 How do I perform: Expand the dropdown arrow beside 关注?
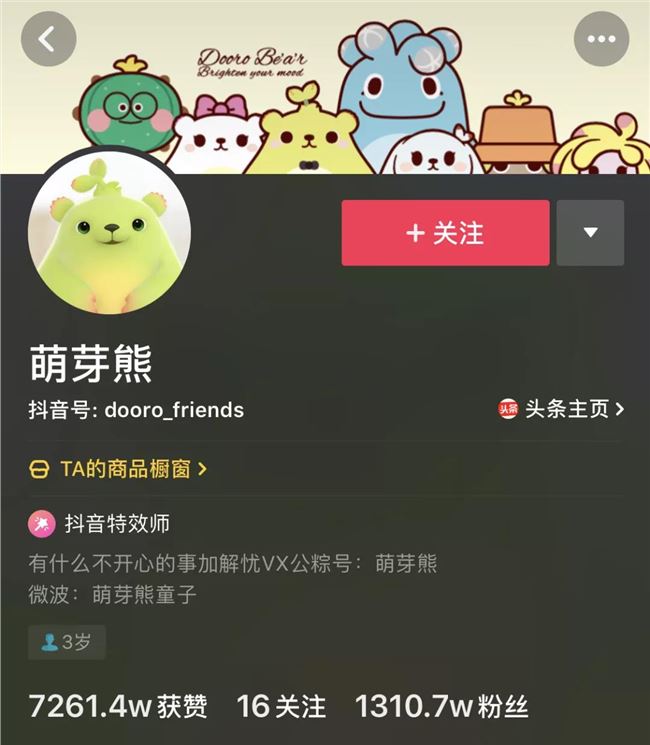point(590,233)
